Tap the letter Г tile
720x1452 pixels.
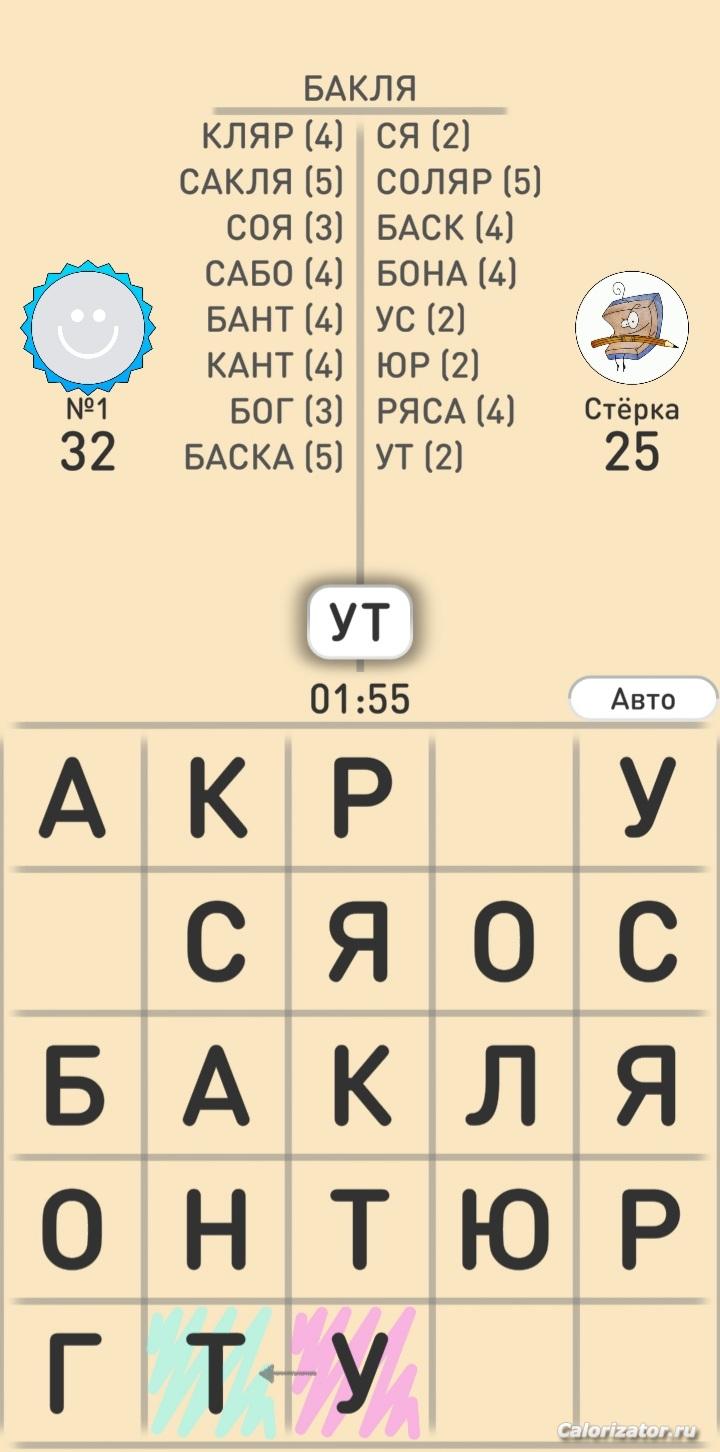(73, 1372)
